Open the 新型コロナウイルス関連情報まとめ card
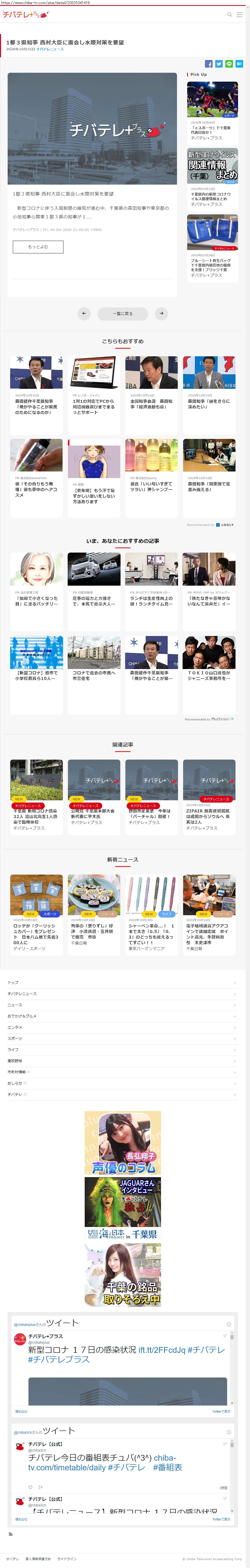Image resolution: width=250 pixels, height=1568 pixels. click(212, 176)
